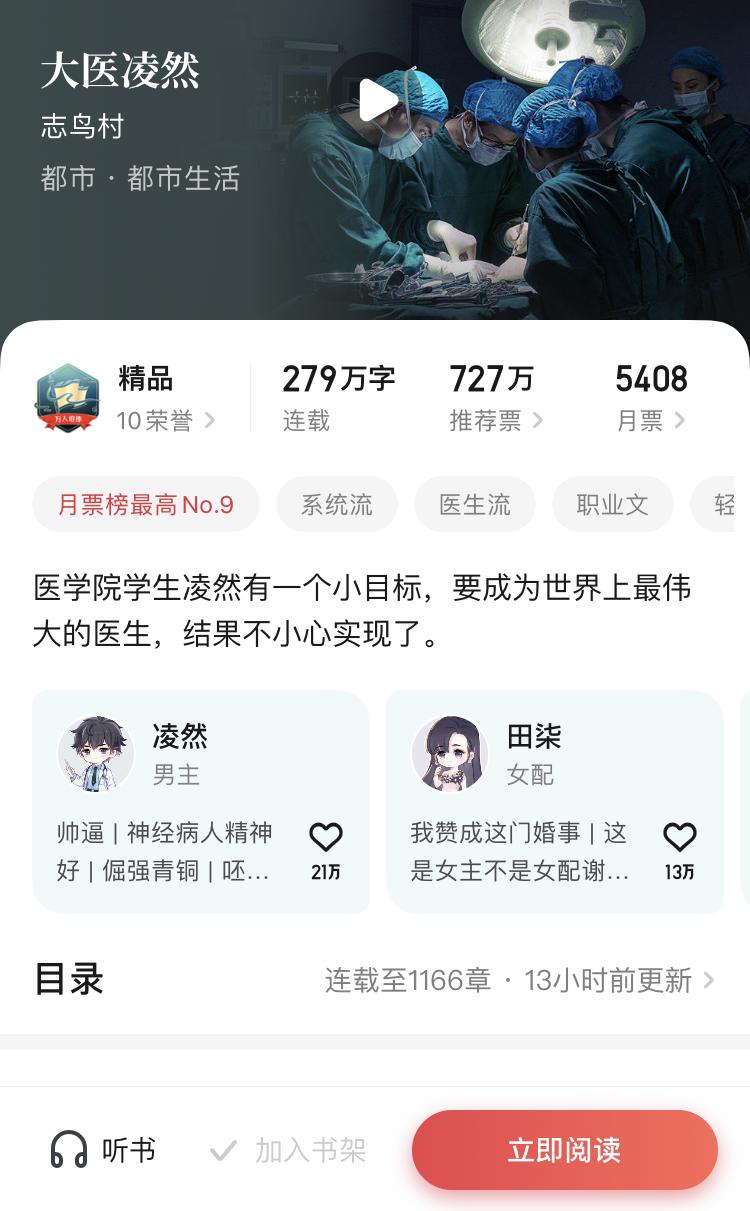Like the character 凌然
Image resolution: width=750 pixels, height=1211 pixels.
tap(325, 838)
